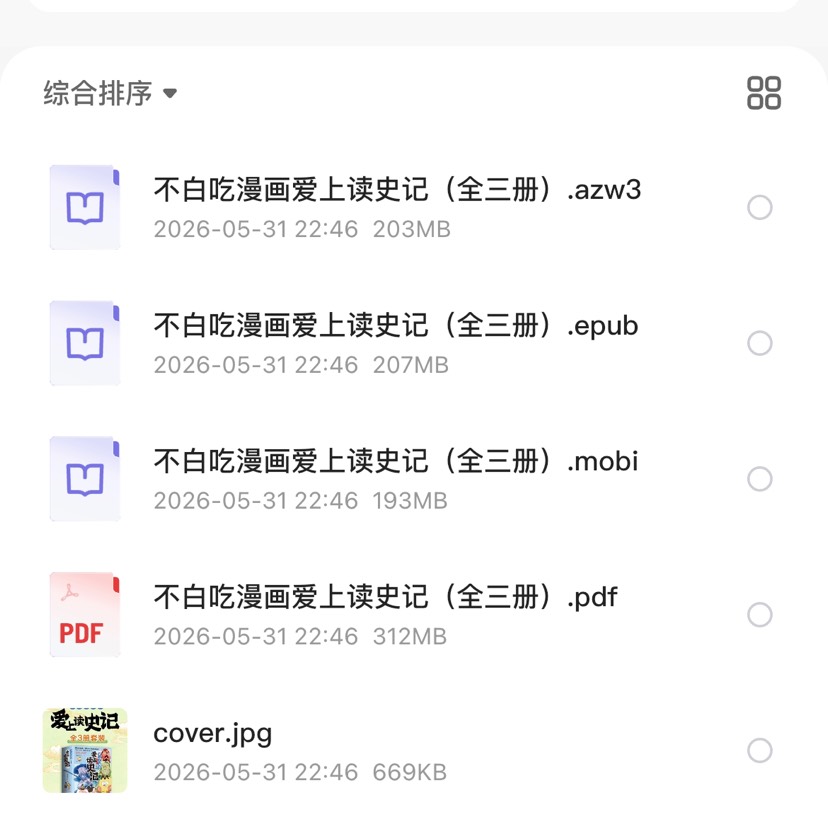Open the 综合排序 sort dropdown

(110, 93)
